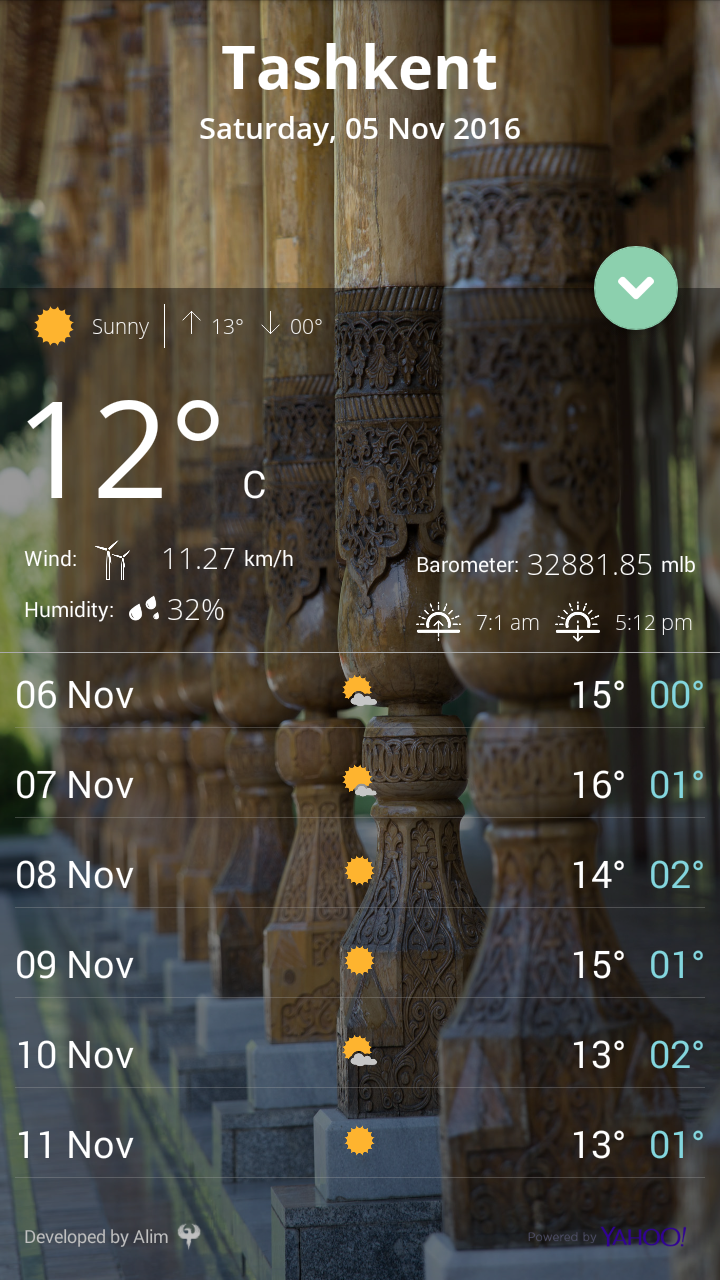Tap the green down-chevron button
This screenshot has width=720, height=1280.
636,288
